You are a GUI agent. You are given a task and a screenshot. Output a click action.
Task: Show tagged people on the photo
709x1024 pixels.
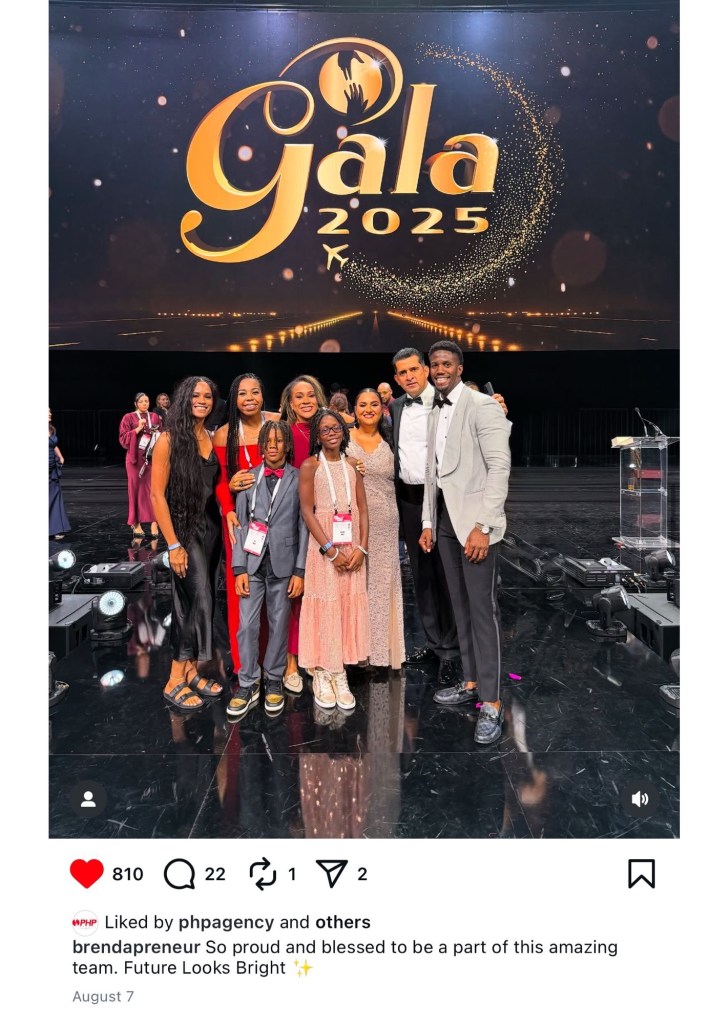(x=88, y=798)
